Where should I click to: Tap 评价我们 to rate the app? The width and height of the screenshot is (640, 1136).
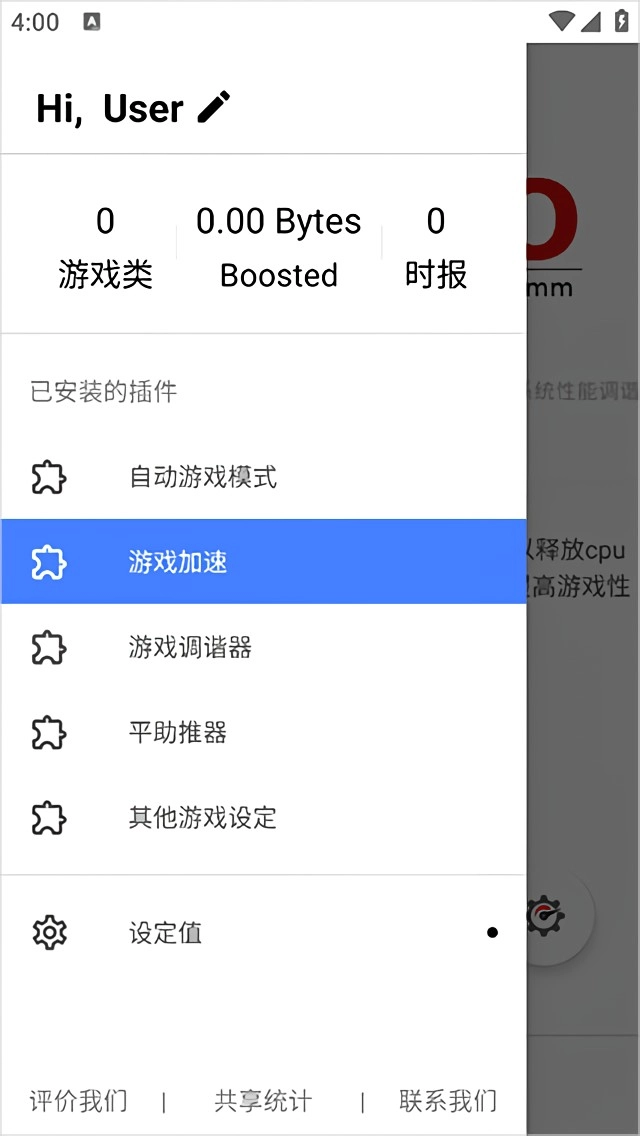[79, 1101]
